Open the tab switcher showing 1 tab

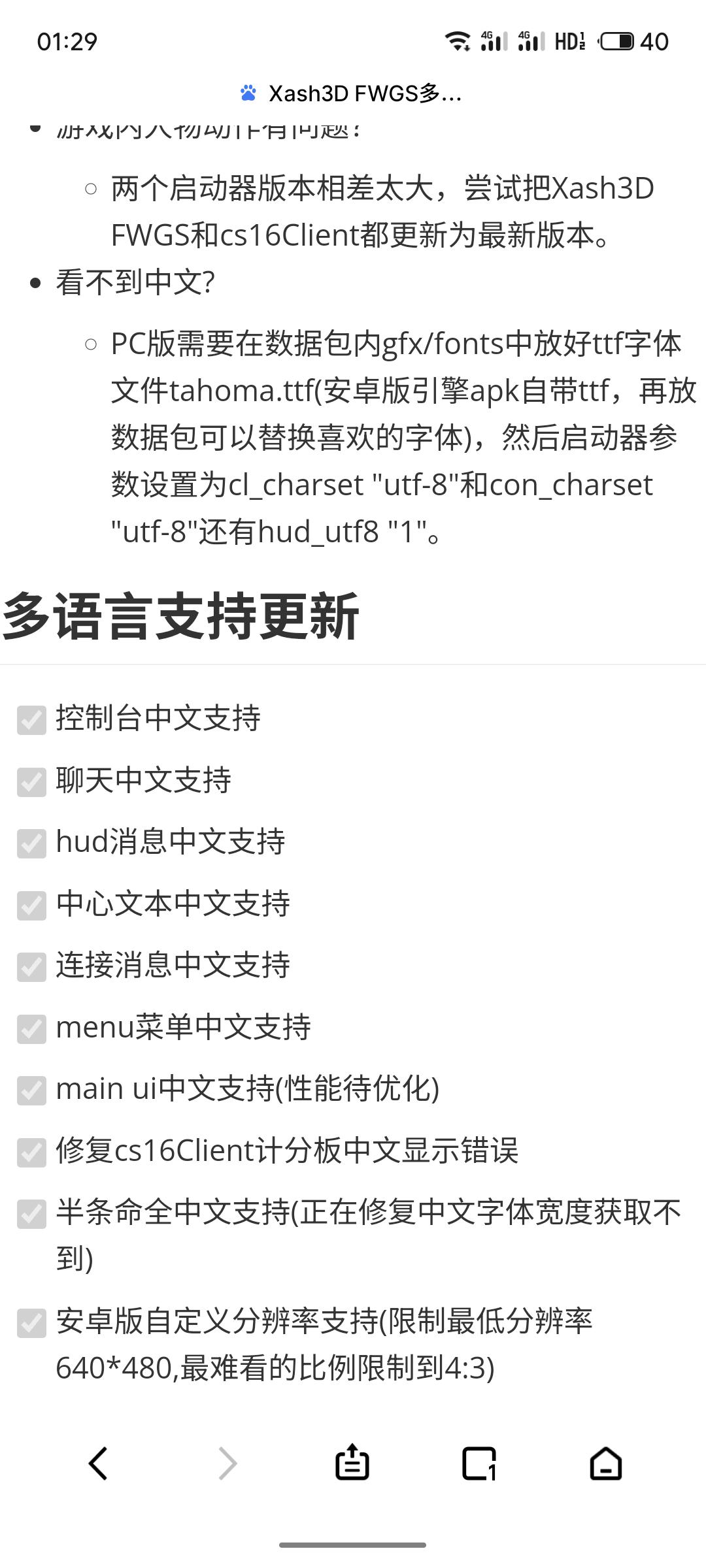coord(479,1463)
